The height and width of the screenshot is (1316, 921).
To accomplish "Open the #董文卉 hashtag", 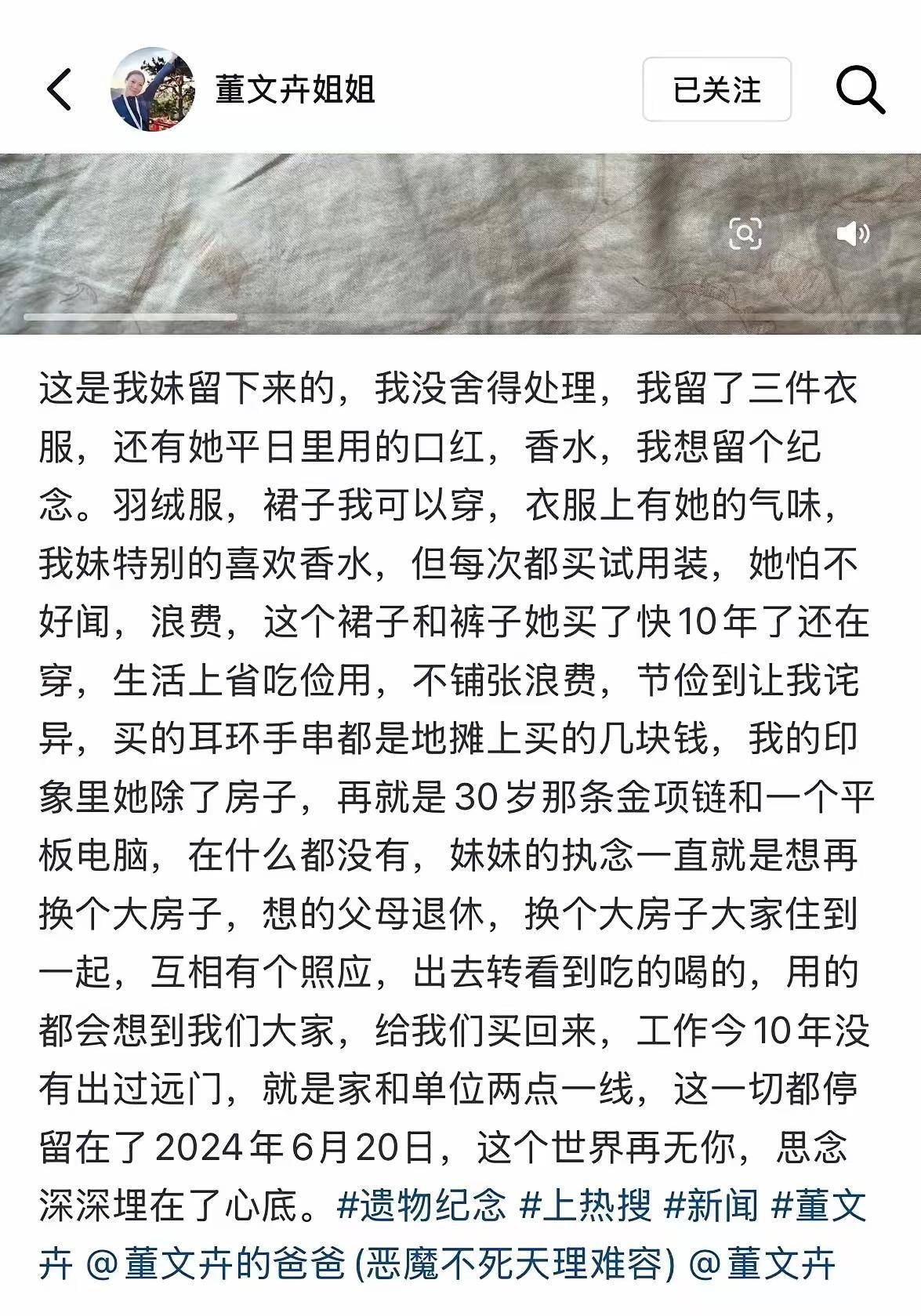I will (x=819, y=1205).
